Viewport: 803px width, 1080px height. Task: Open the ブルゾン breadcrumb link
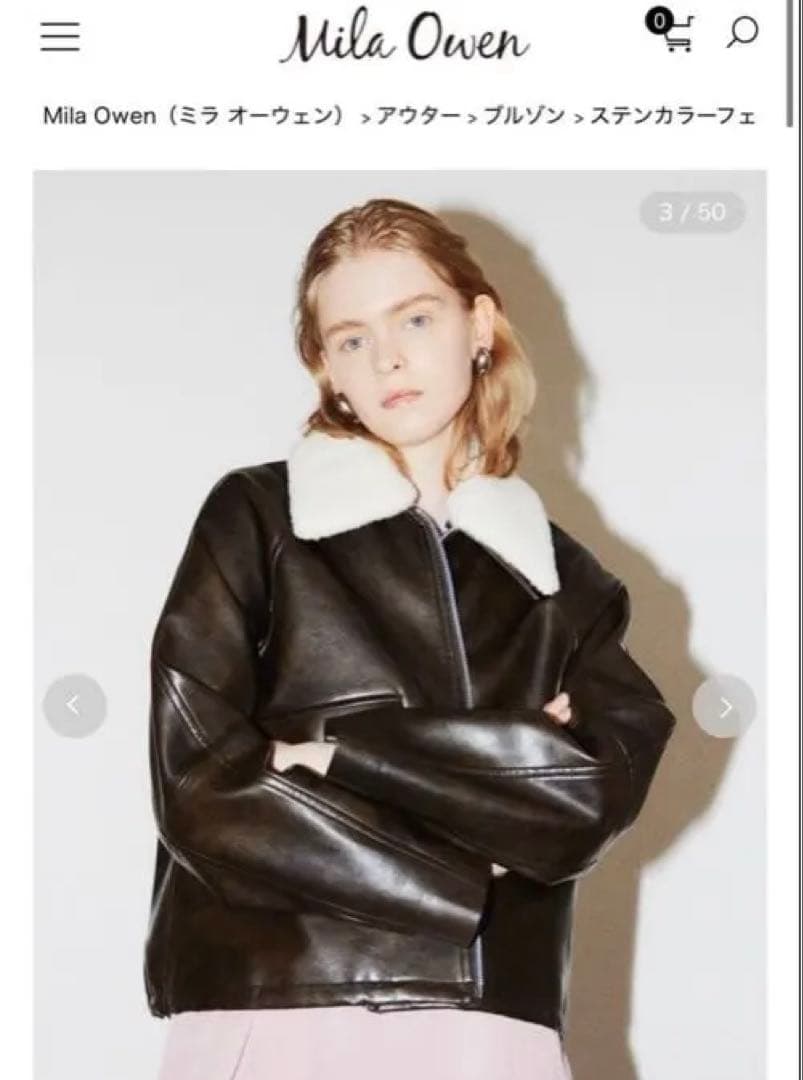pos(525,116)
